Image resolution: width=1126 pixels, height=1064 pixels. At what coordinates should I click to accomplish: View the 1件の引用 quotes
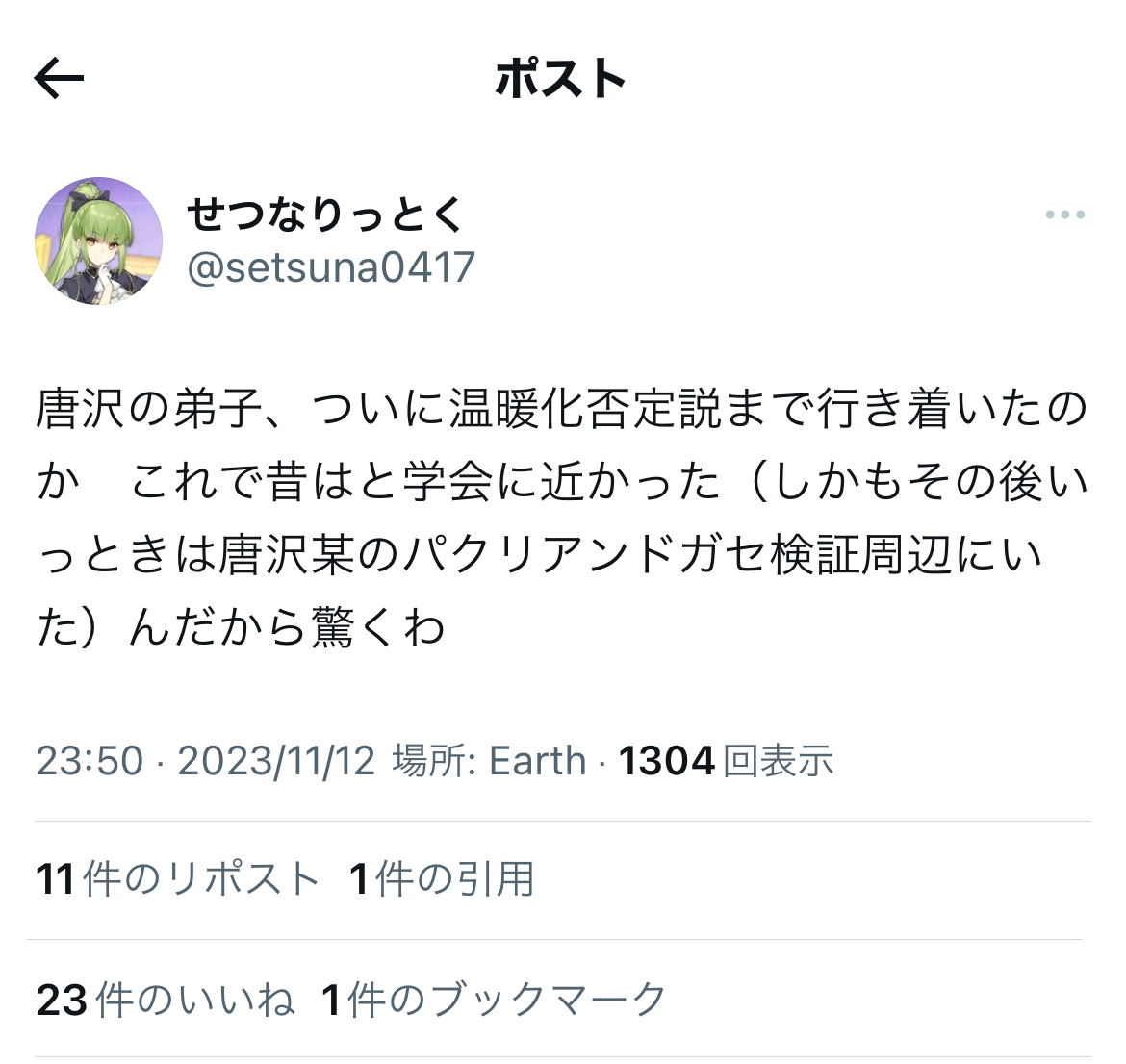click(442, 878)
